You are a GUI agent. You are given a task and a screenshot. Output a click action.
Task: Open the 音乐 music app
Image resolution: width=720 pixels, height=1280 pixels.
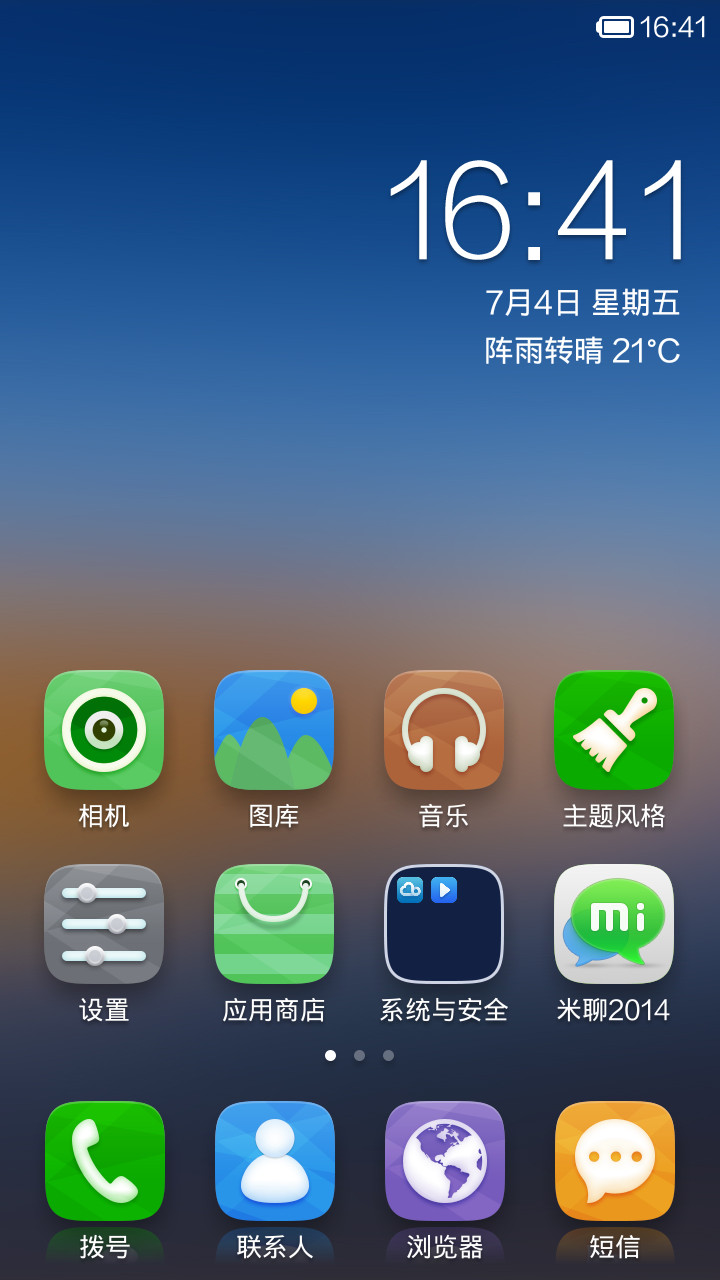(444, 730)
